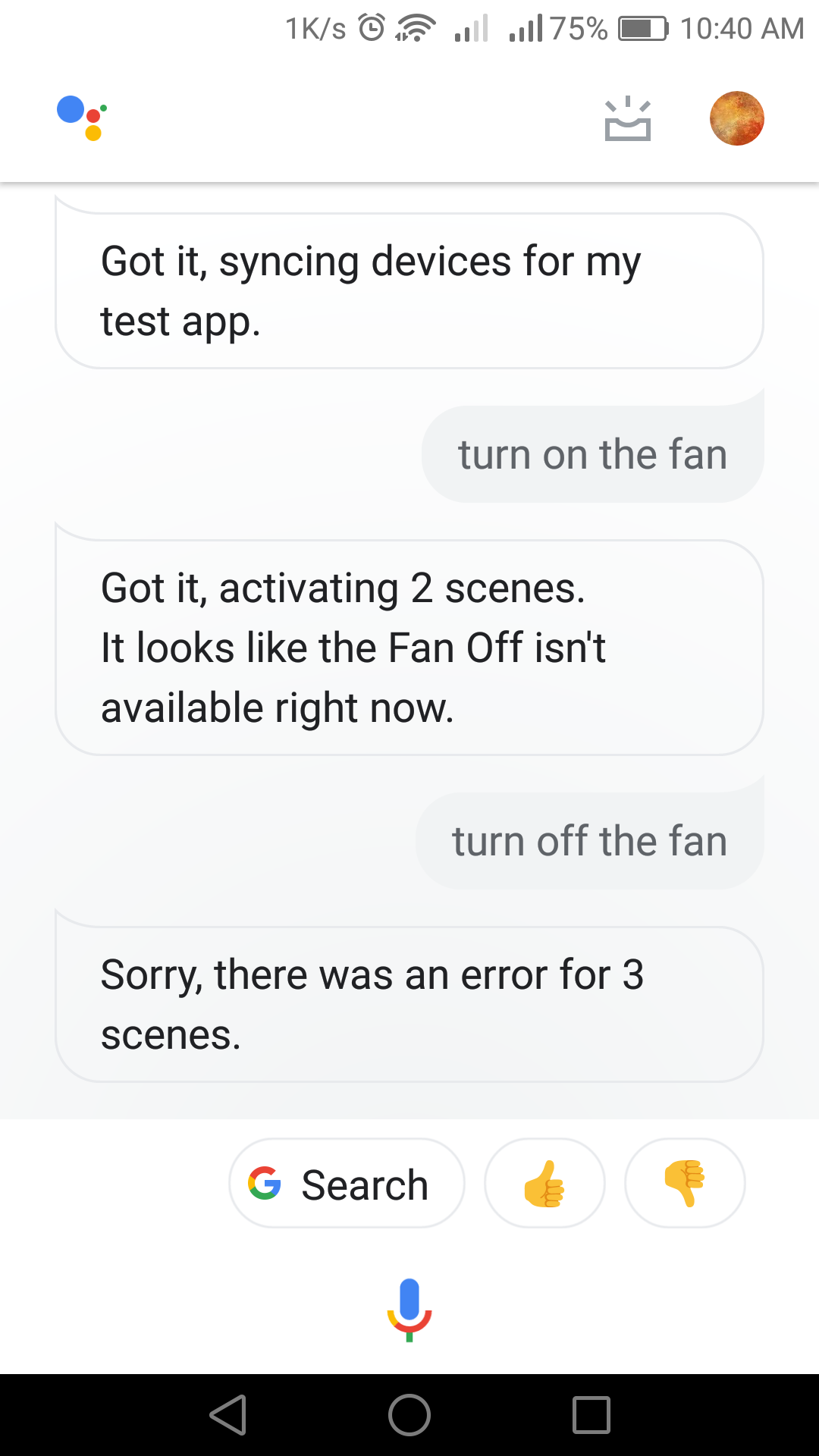This screenshot has width=819, height=1456.
Task: Go back using the navigation bar
Action: (x=228, y=1415)
